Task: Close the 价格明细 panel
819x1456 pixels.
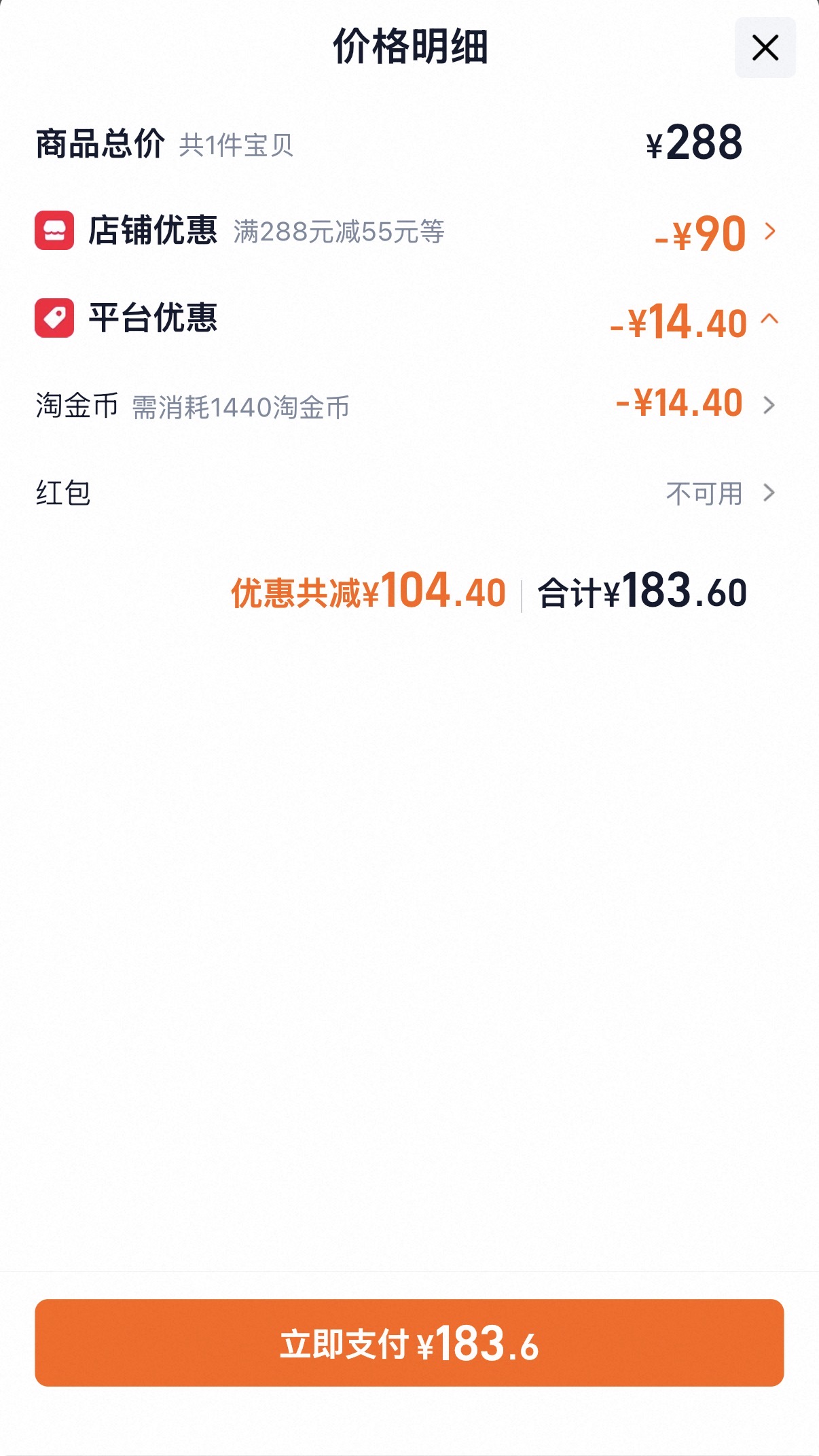Action: (x=765, y=48)
